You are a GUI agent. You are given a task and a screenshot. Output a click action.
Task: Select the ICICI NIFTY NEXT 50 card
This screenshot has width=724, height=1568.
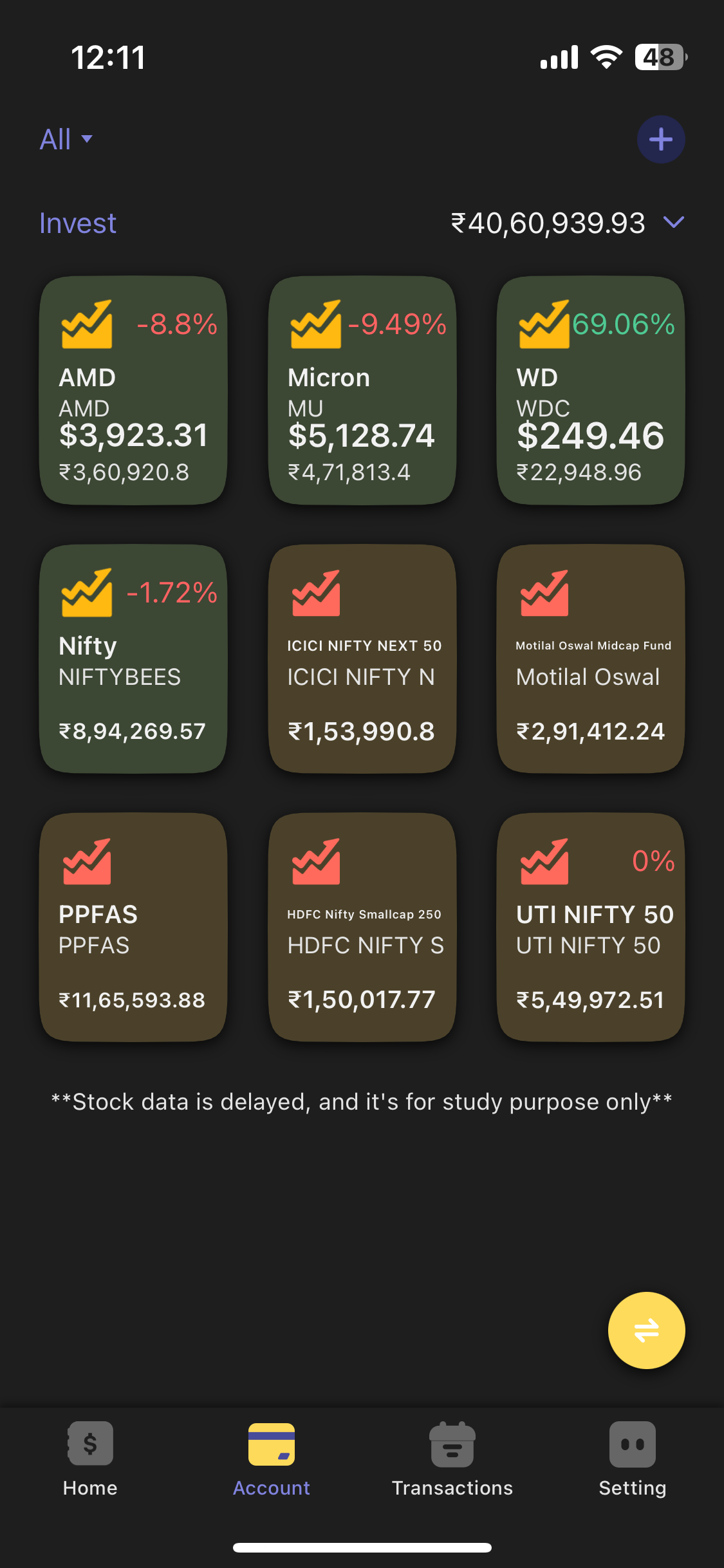[x=362, y=658]
